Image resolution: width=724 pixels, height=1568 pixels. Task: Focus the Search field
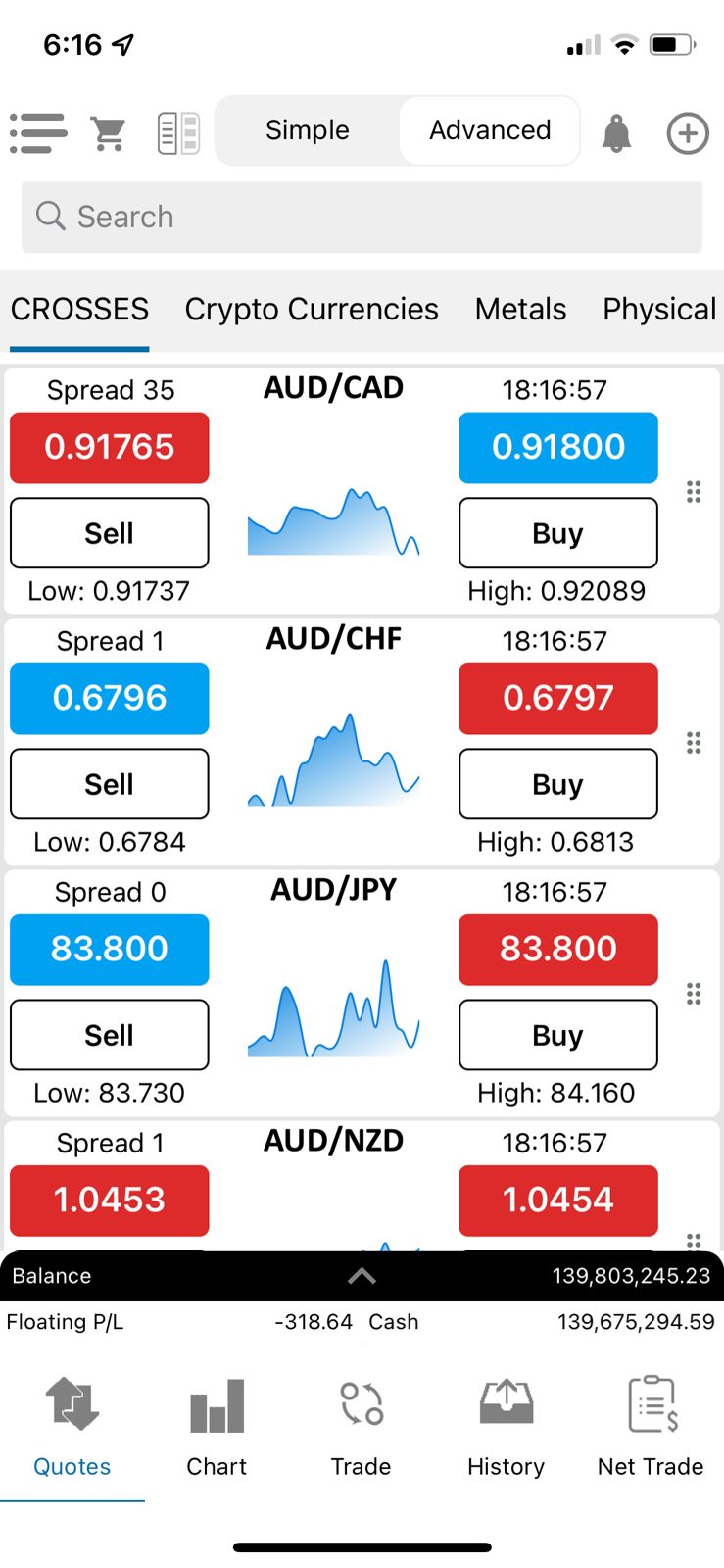point(362,217)
